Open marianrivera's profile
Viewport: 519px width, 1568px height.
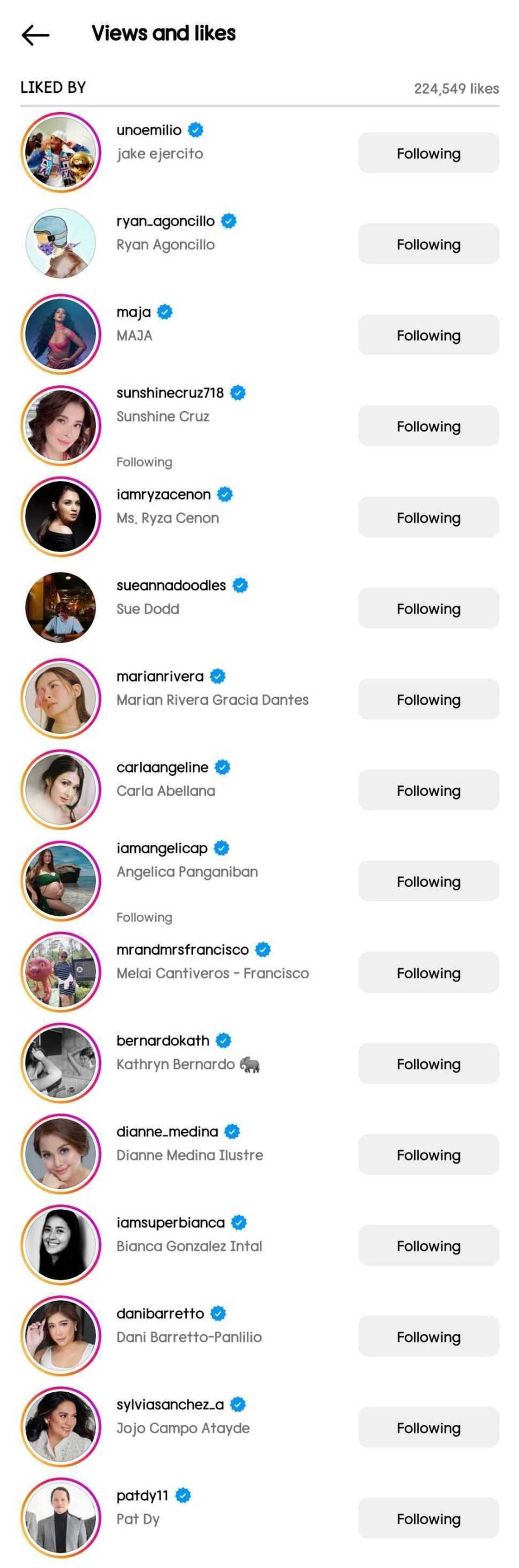[x=159, y=676]
